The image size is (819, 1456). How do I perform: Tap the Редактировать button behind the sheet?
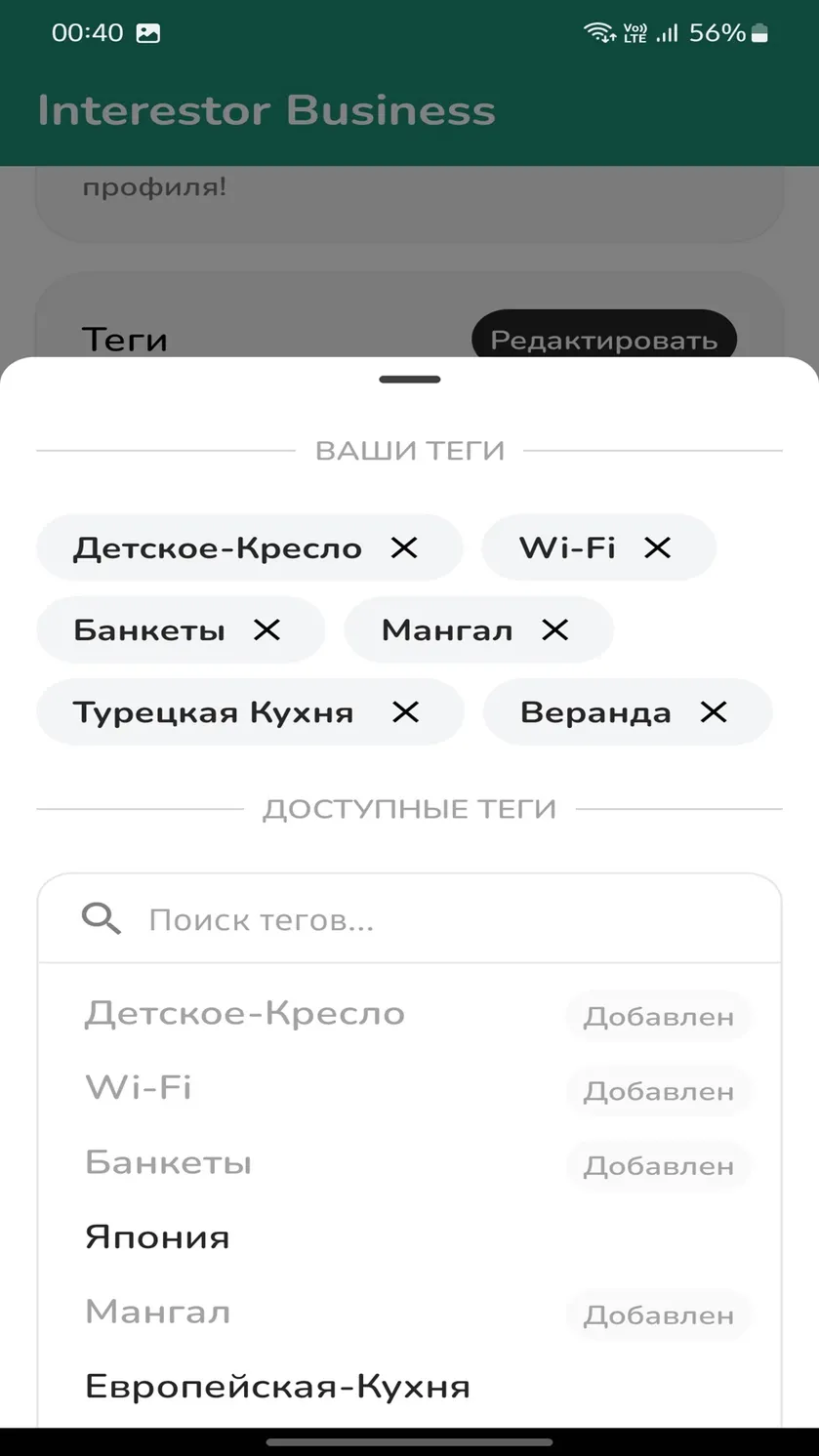pos(603,340)
